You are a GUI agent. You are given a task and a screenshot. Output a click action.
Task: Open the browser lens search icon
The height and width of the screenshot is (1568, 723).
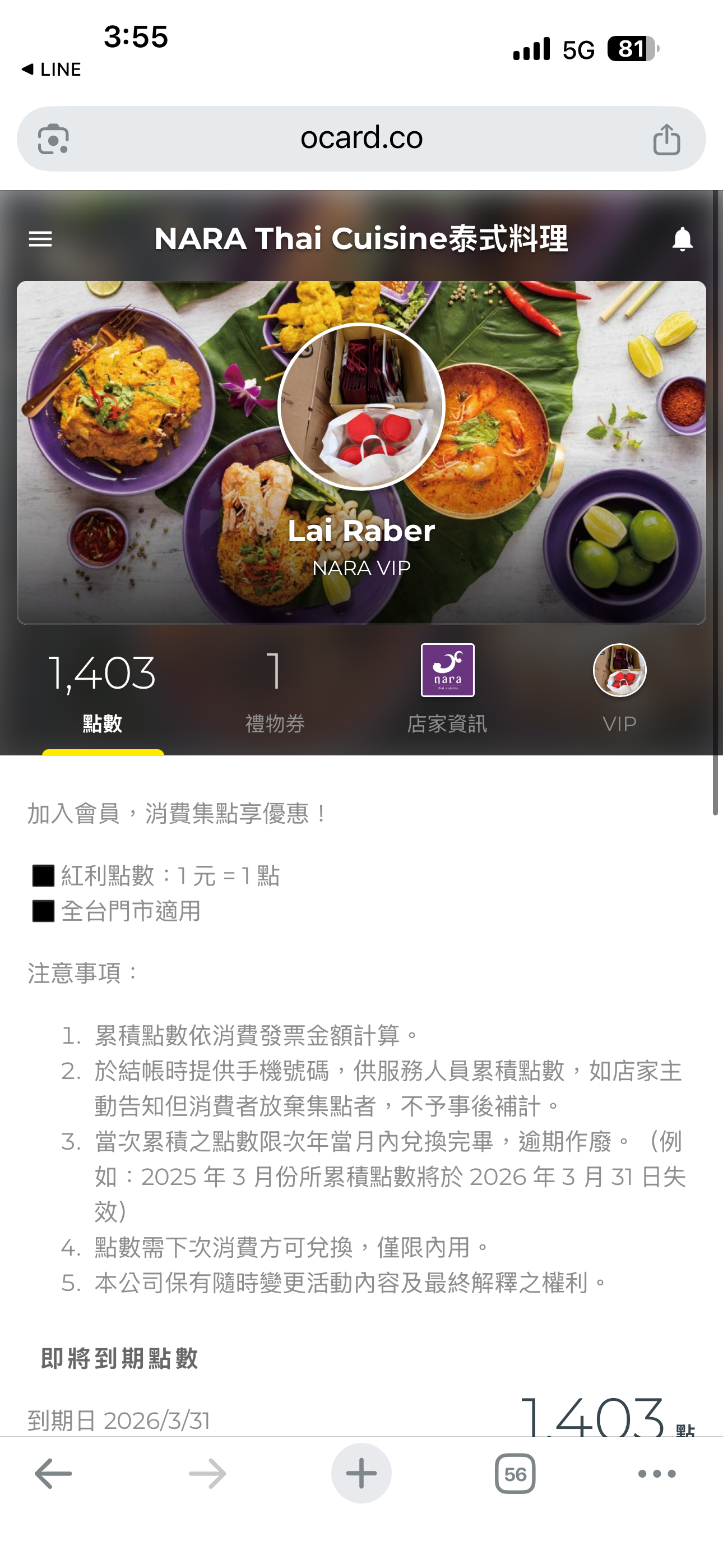54,140
